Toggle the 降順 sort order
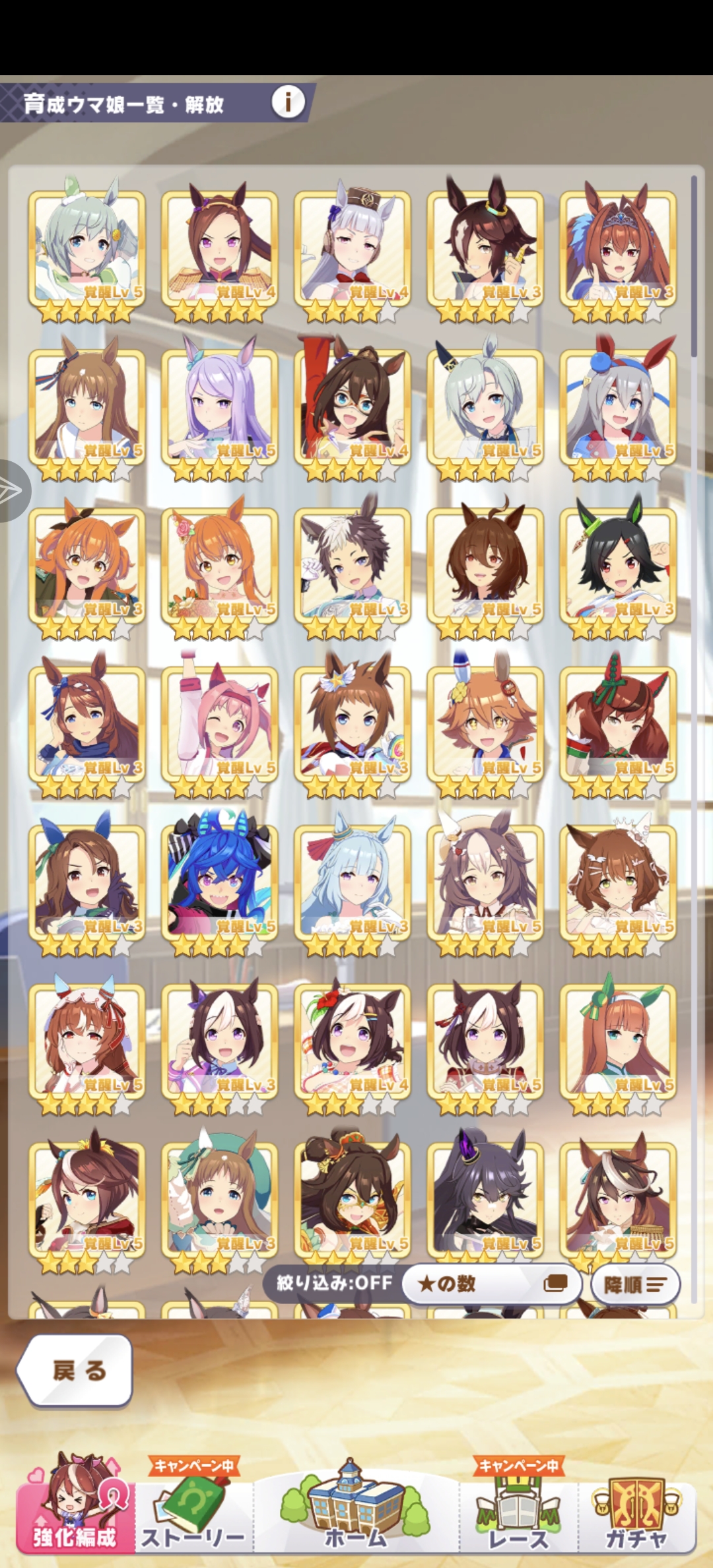 [x=634, y=1284]
